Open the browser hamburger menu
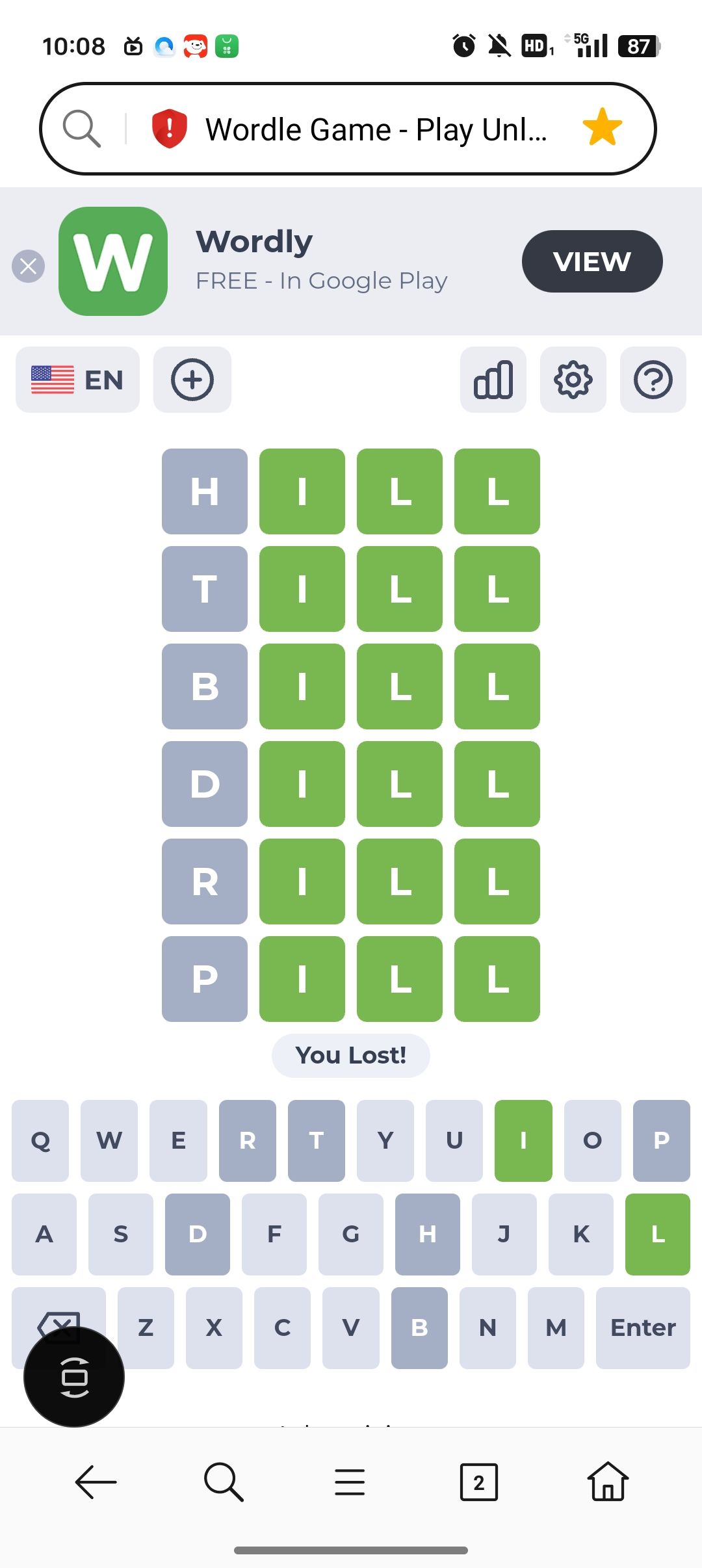 (350, 1482)
